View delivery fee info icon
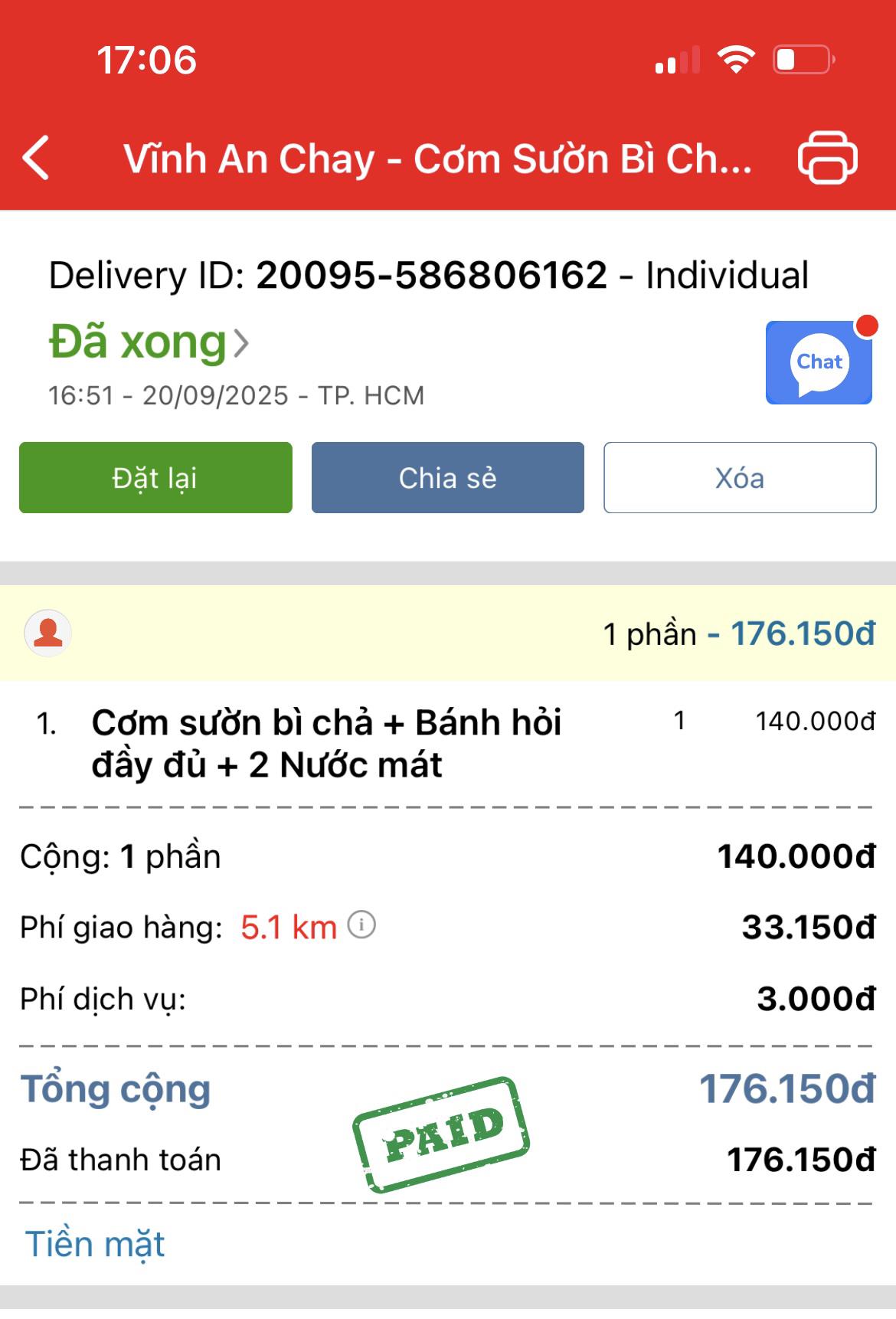Screen dimensions: 896x1319 point(361,925)
